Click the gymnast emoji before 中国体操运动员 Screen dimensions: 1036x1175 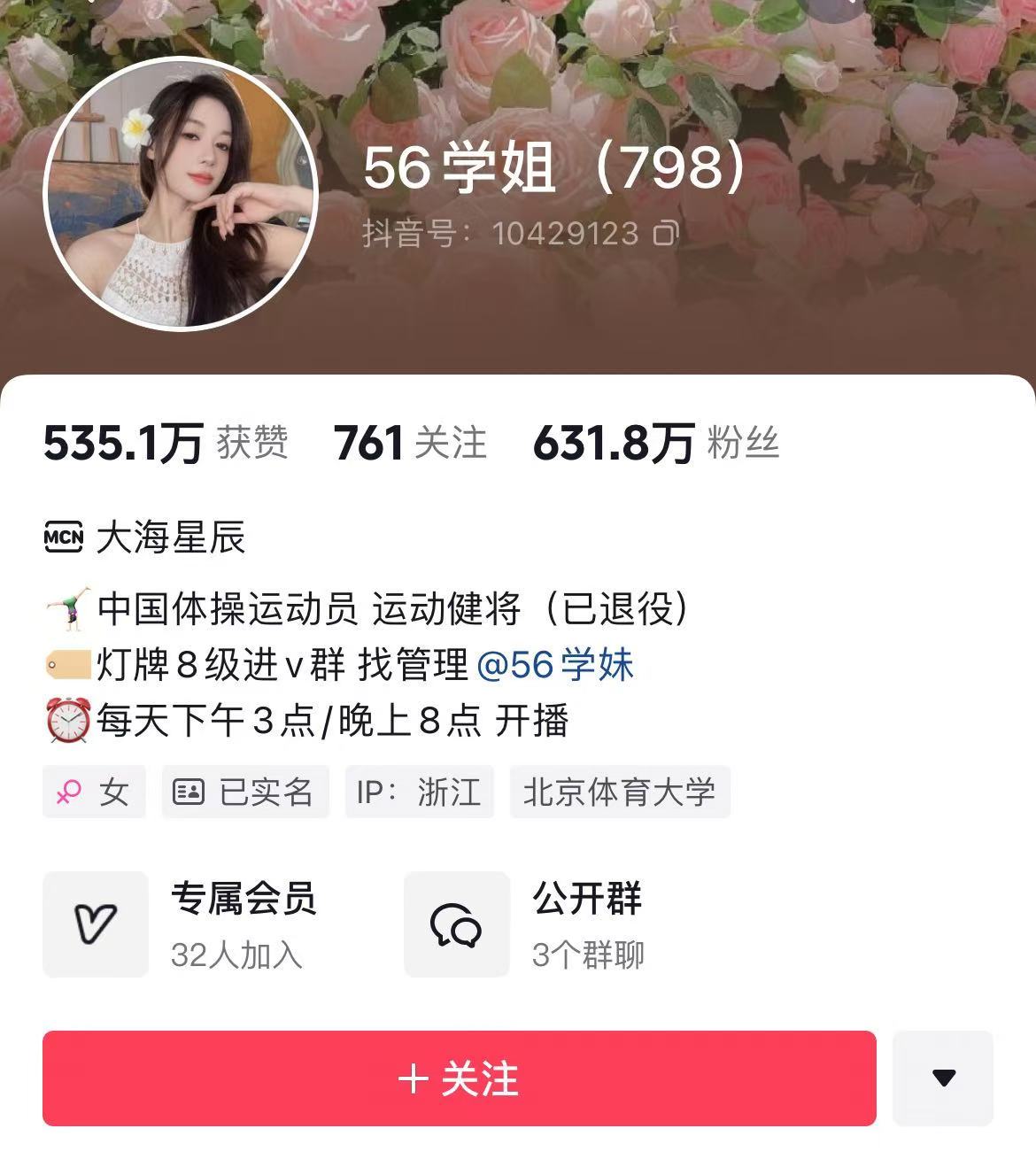pos(67,607)
